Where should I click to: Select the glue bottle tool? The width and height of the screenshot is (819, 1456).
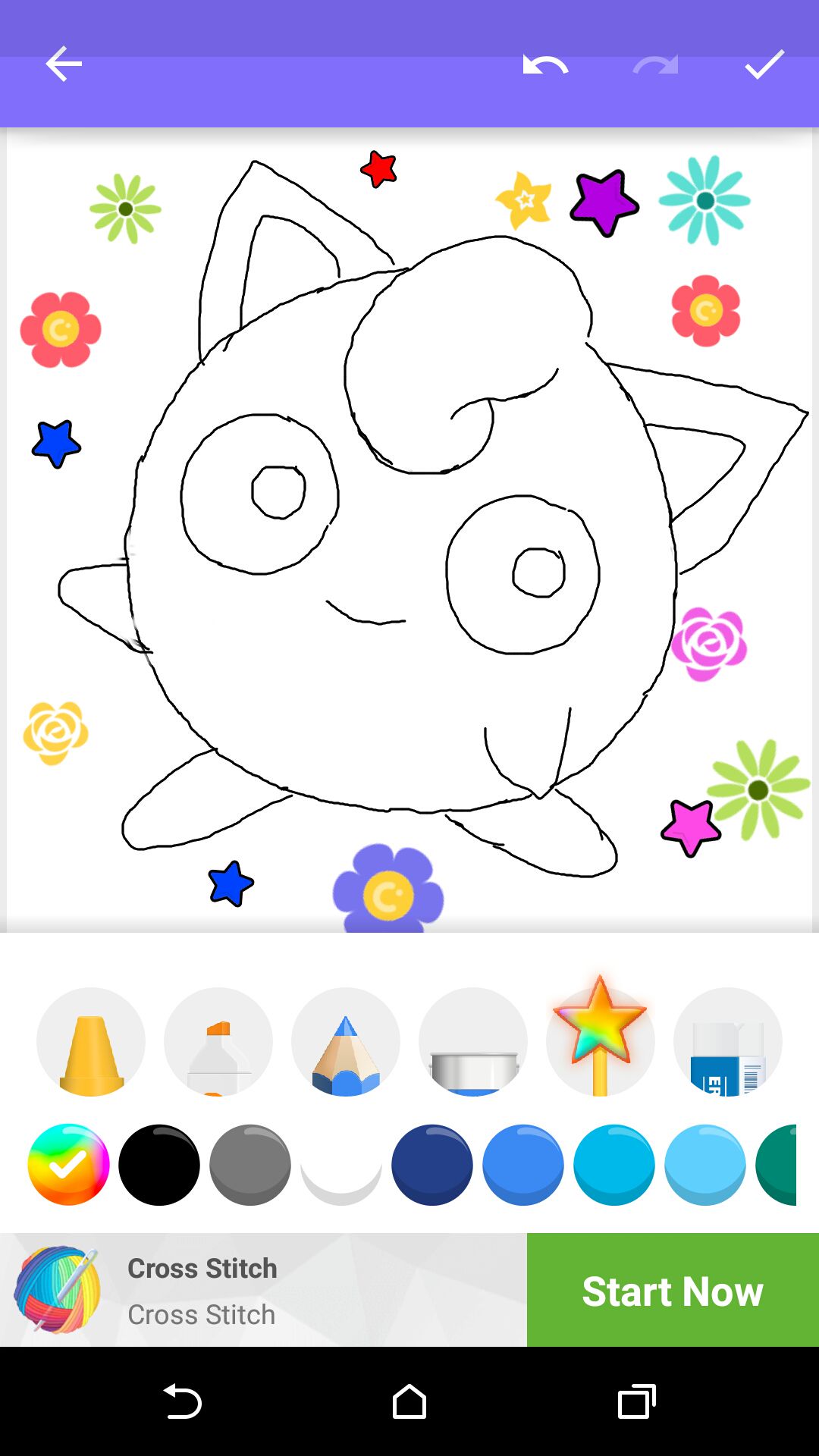(218, 1043)
